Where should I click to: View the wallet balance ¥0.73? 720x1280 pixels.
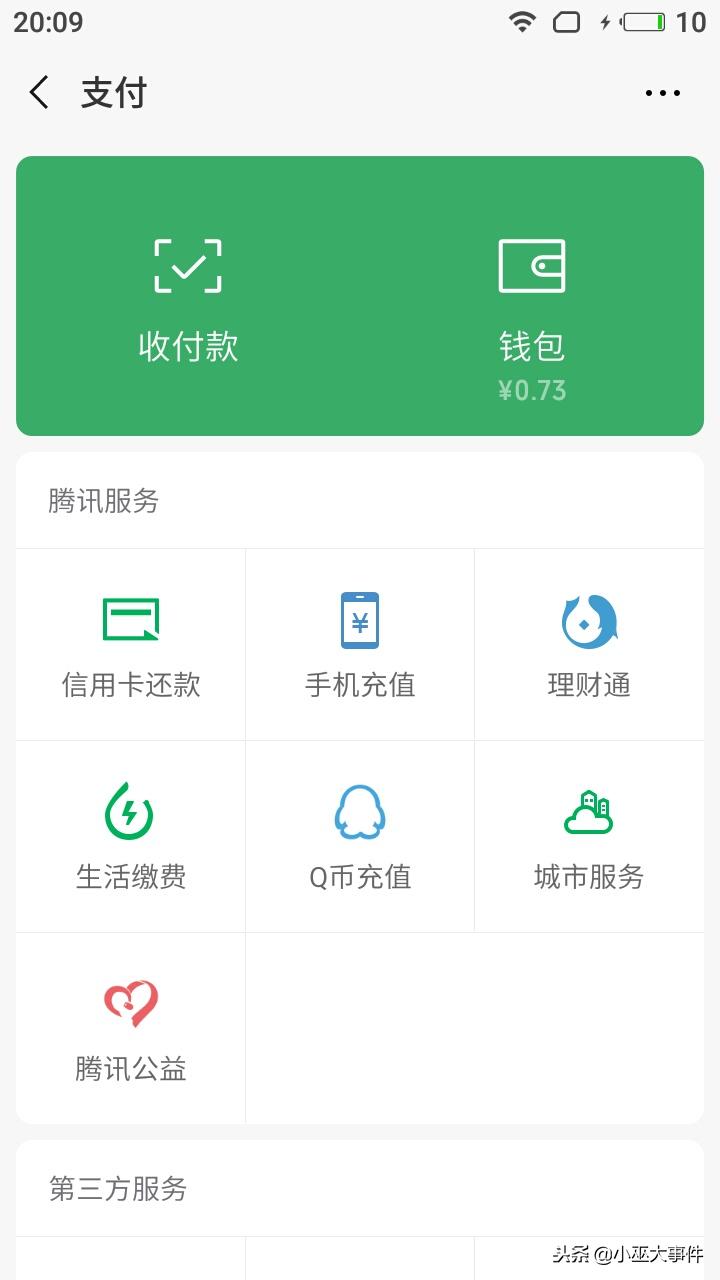pos(532,390)
